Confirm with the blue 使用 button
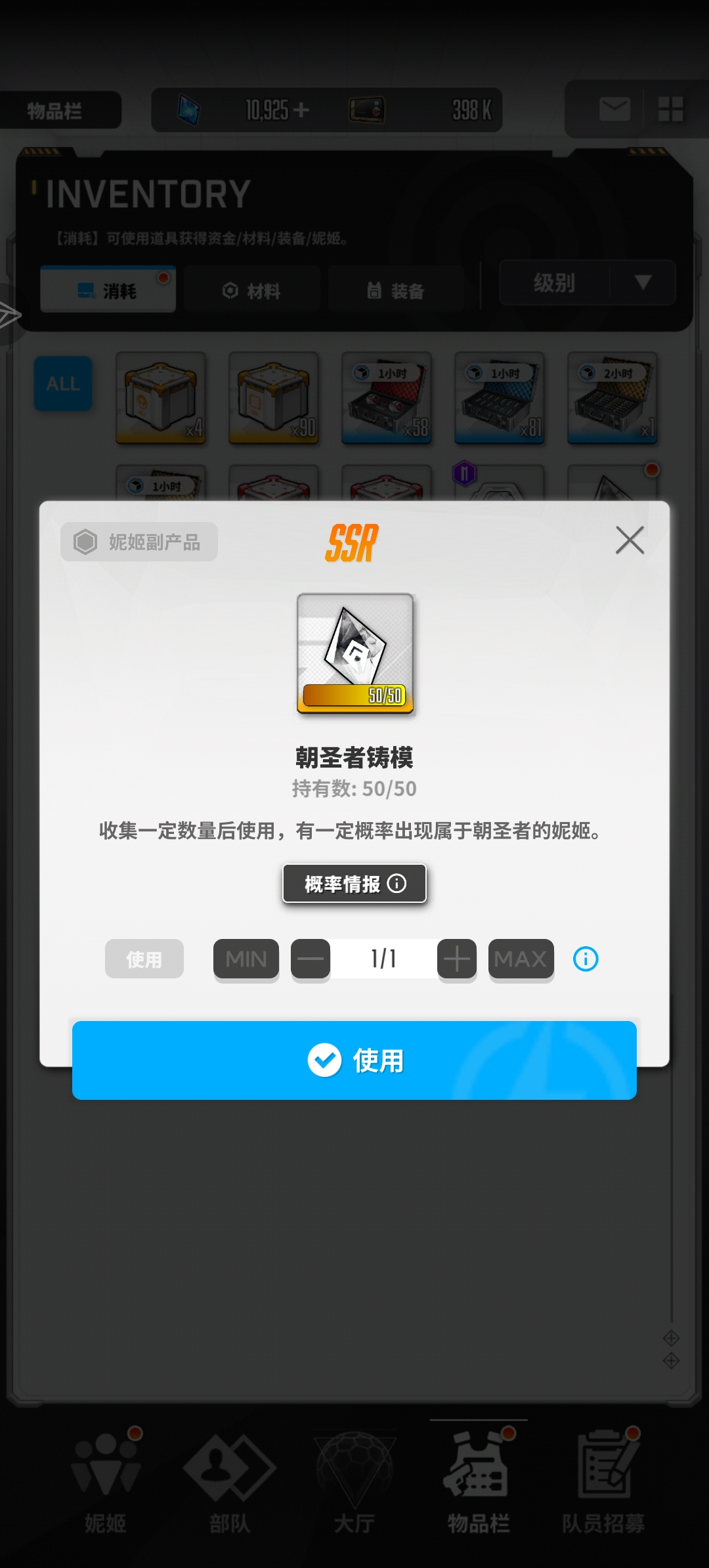 (x=354, y=1060)
